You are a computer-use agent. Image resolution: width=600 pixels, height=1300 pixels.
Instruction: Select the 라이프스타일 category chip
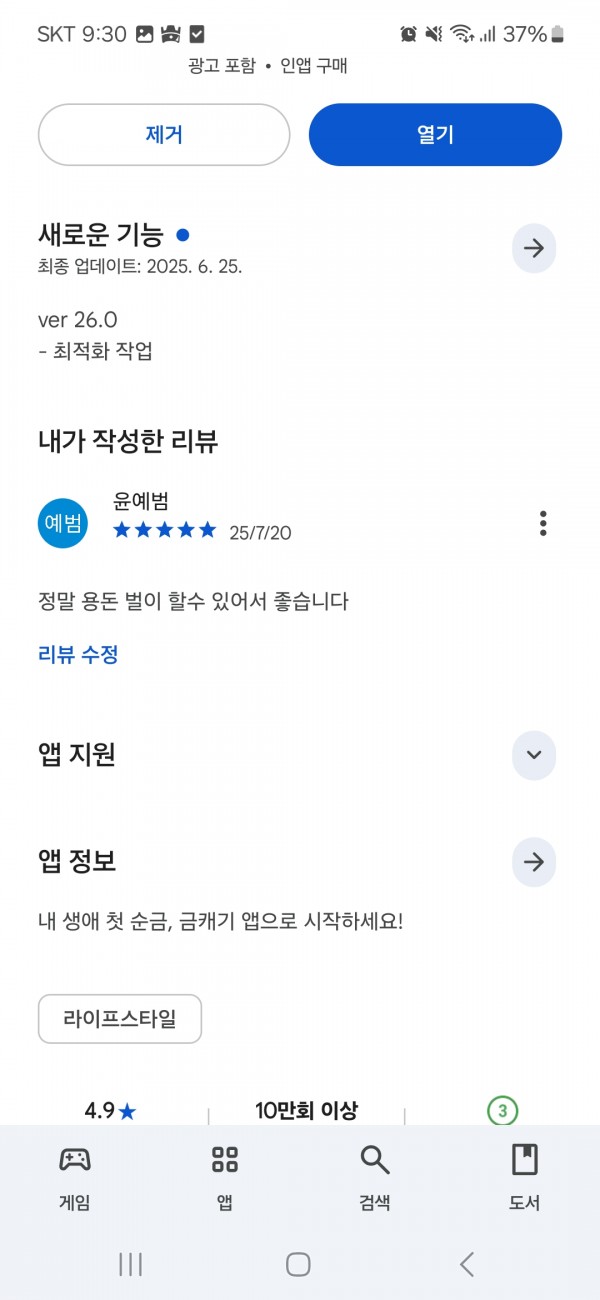pos(120,1019)
